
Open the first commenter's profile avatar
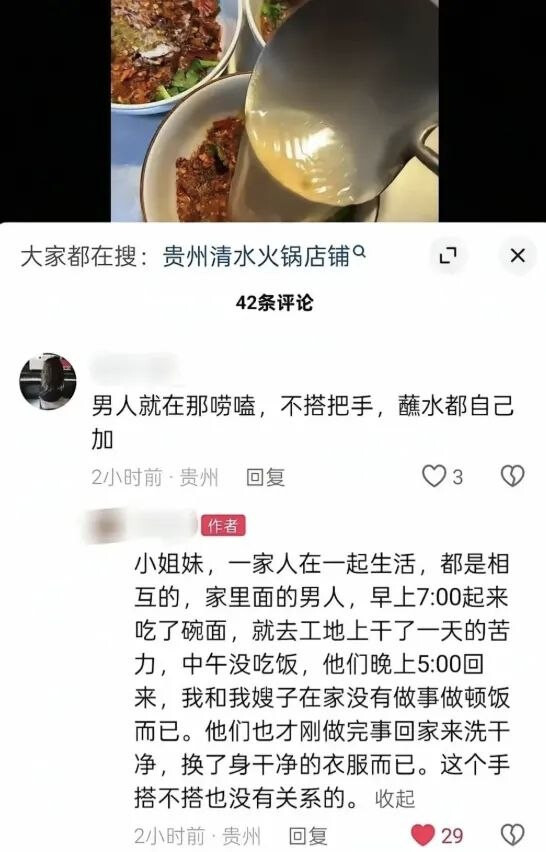pyautogui.click(x=48, y=381)
